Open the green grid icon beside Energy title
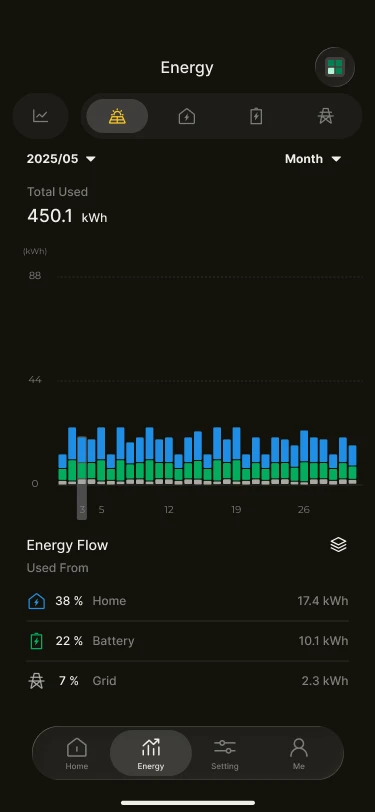 (335, 67)
